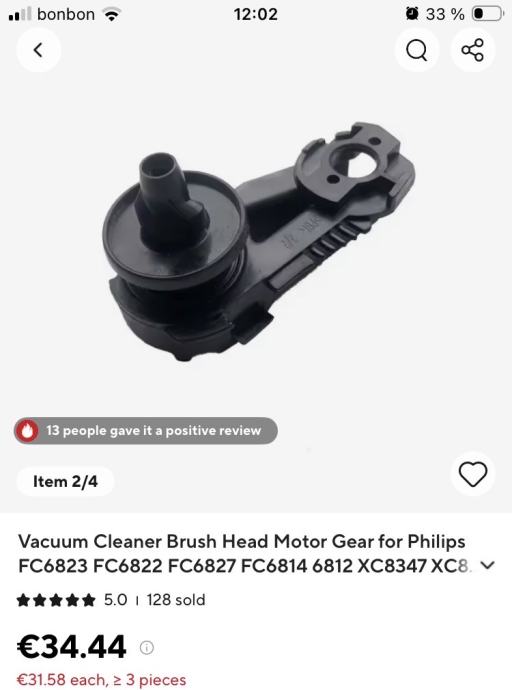Add the item to wishlist with the heart
Screen dimensions: 512x690
click(x=473, y=474)
